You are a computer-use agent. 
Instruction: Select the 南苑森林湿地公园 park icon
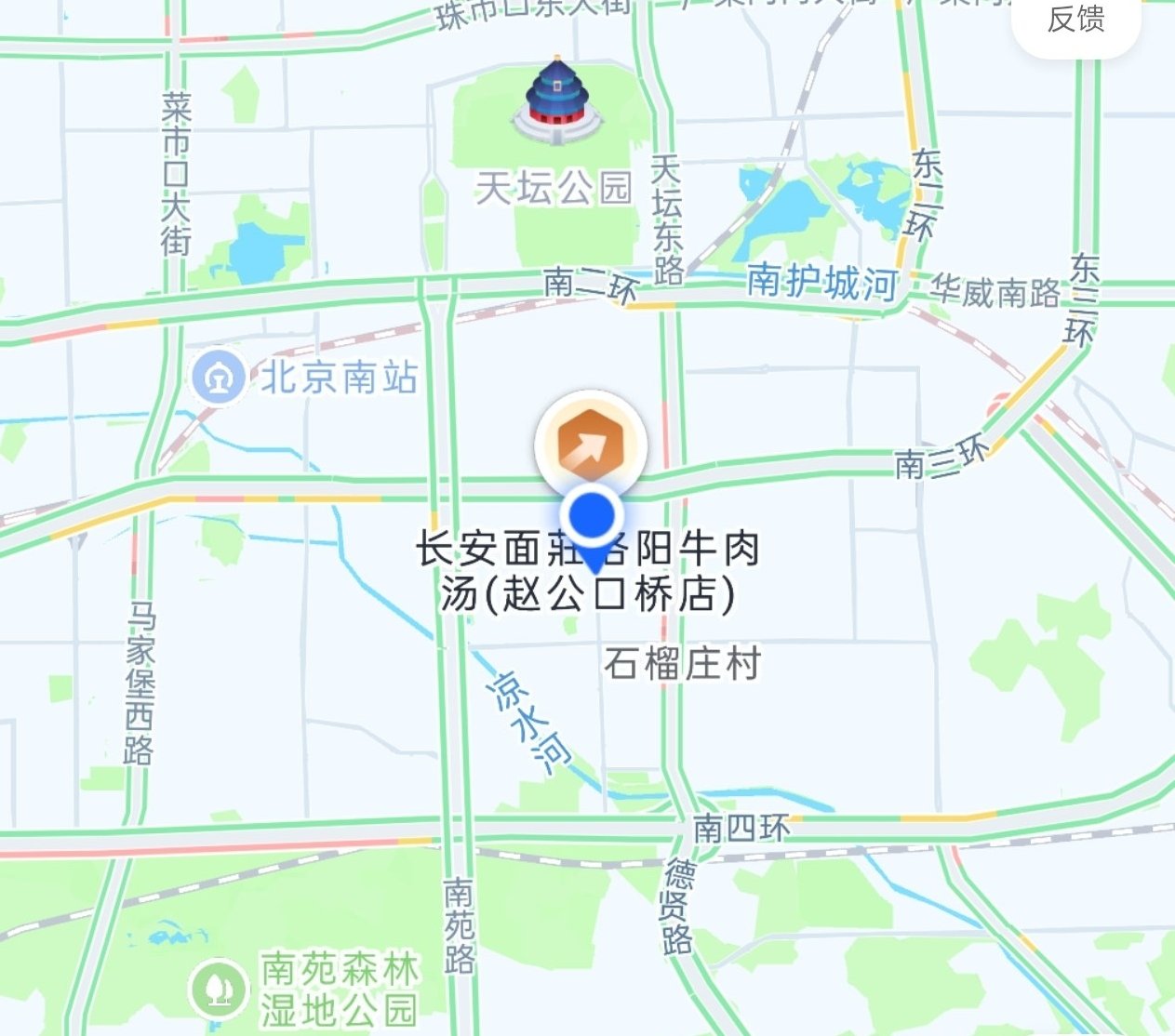(x=219, y=988)
